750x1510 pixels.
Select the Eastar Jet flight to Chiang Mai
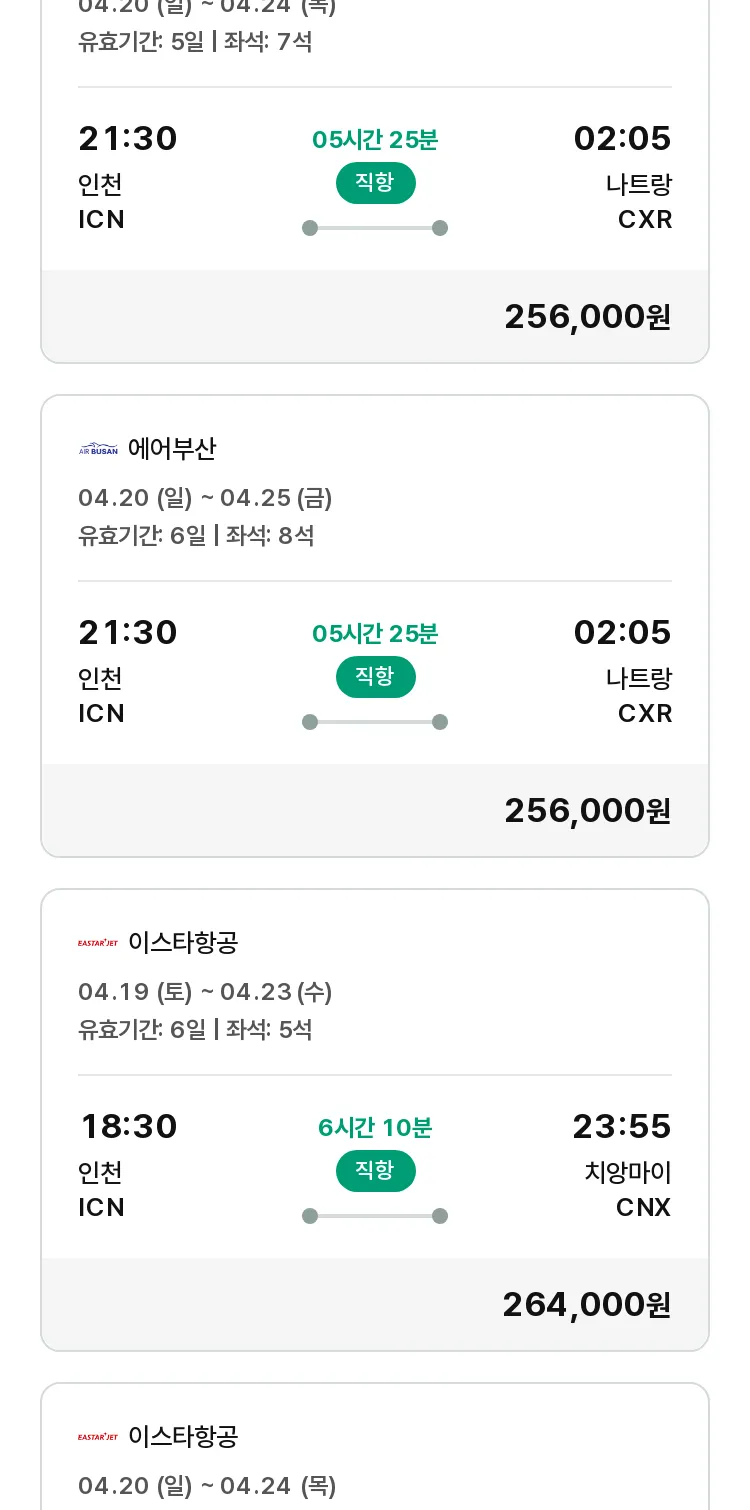(375, 1120)
